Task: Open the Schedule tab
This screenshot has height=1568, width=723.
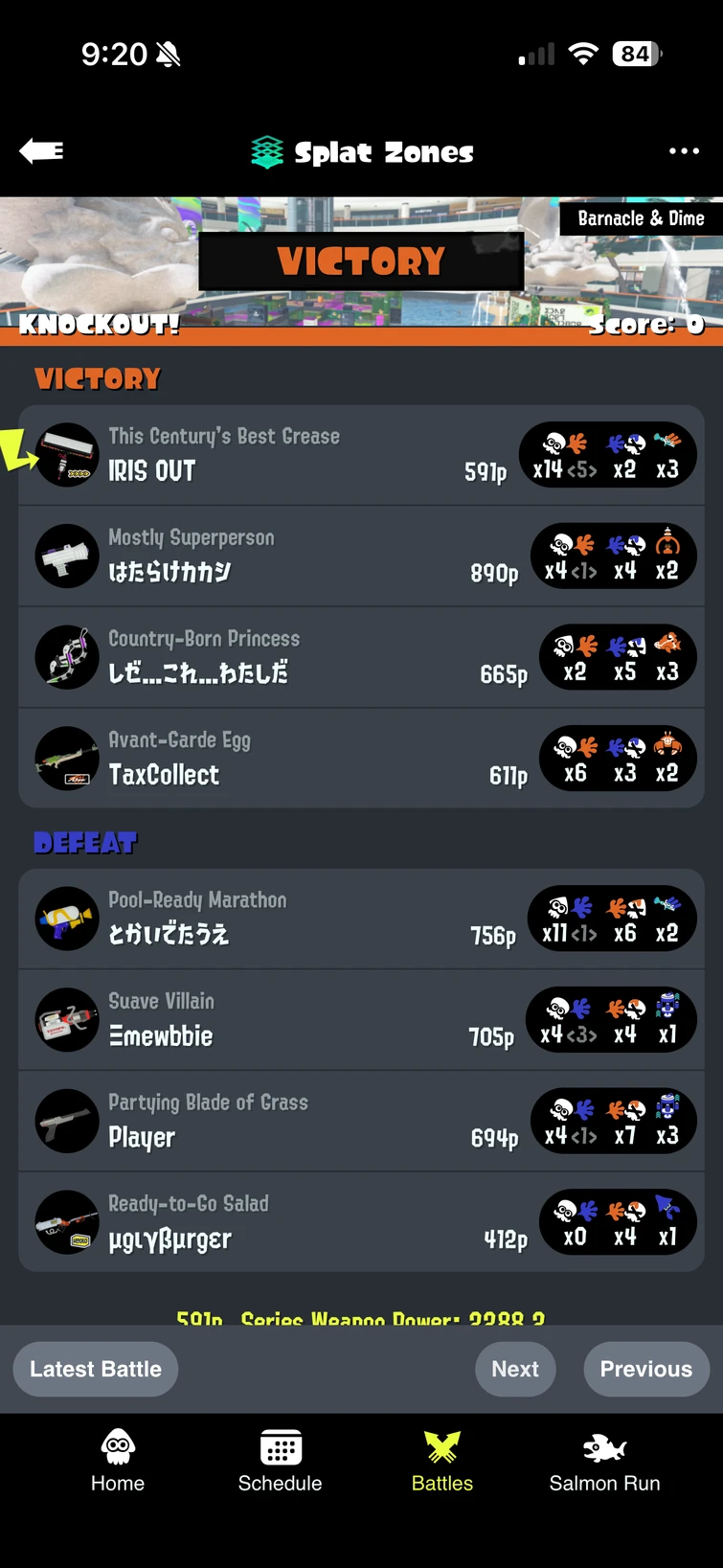Action: [x=280, y=1461]
